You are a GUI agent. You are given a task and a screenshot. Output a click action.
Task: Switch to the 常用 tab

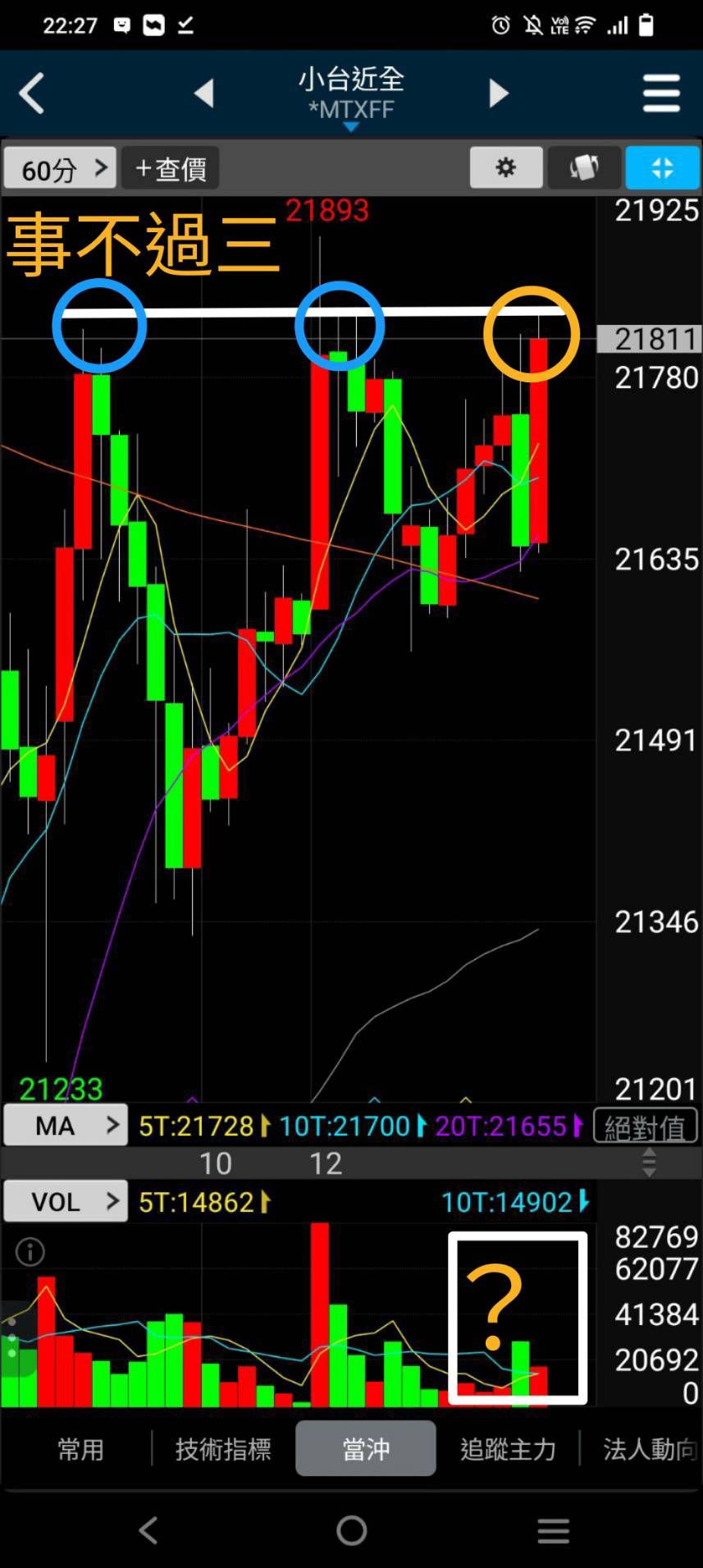80,1449
